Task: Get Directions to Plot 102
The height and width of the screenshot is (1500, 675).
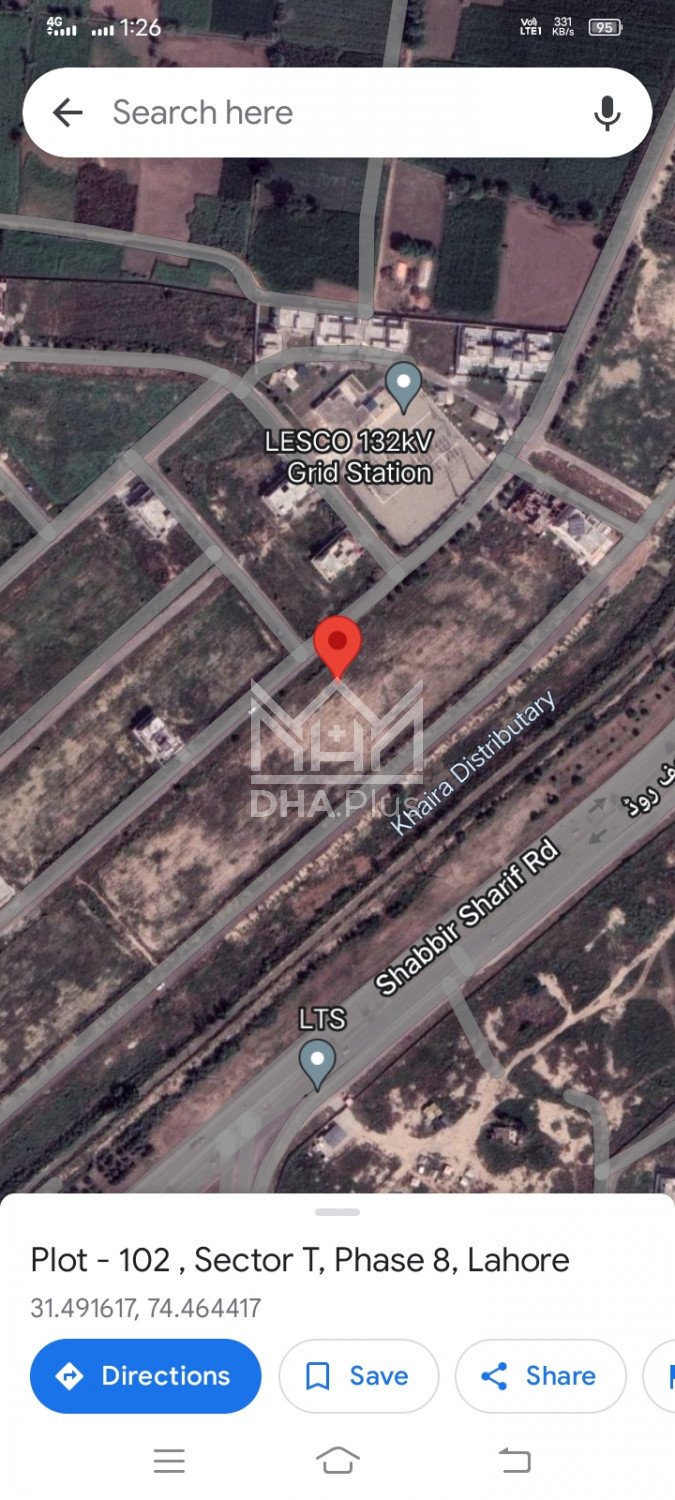Action: [x=146, y=1376]
